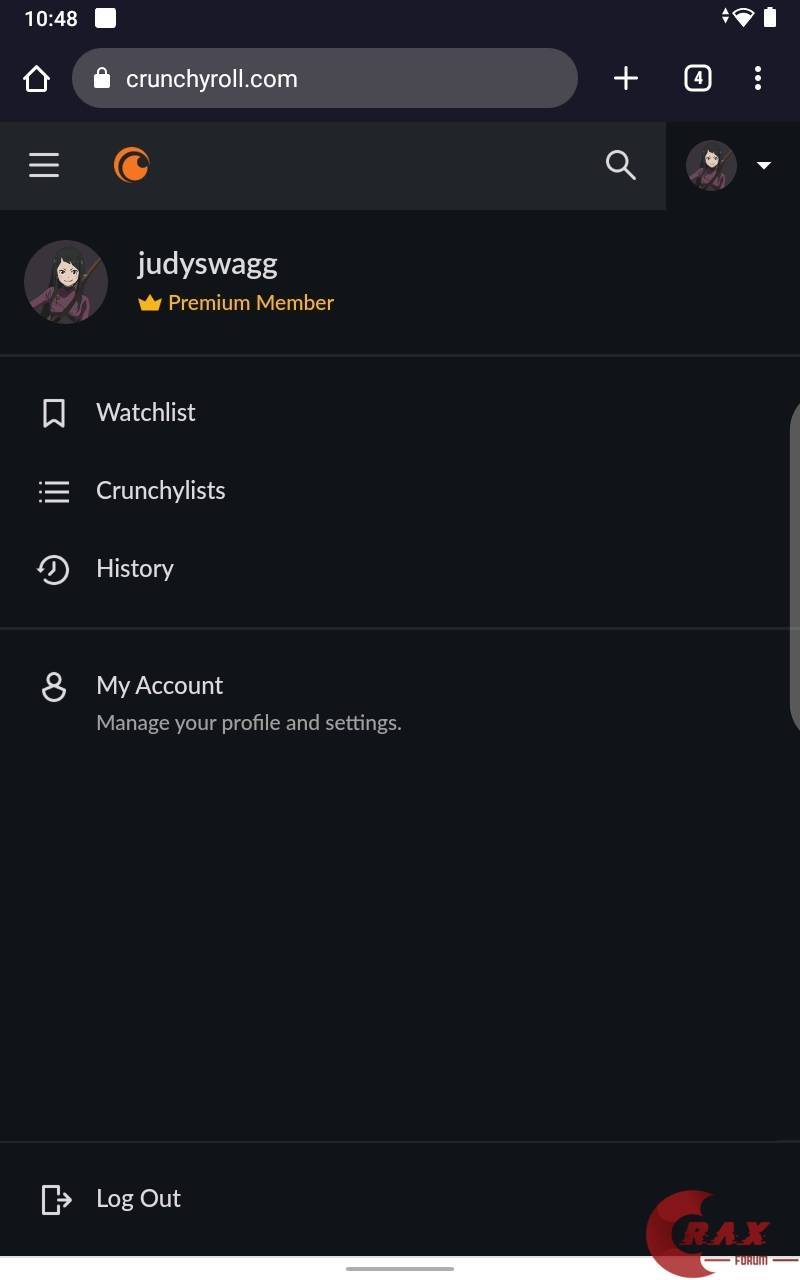Log Out of the account

138,1199
